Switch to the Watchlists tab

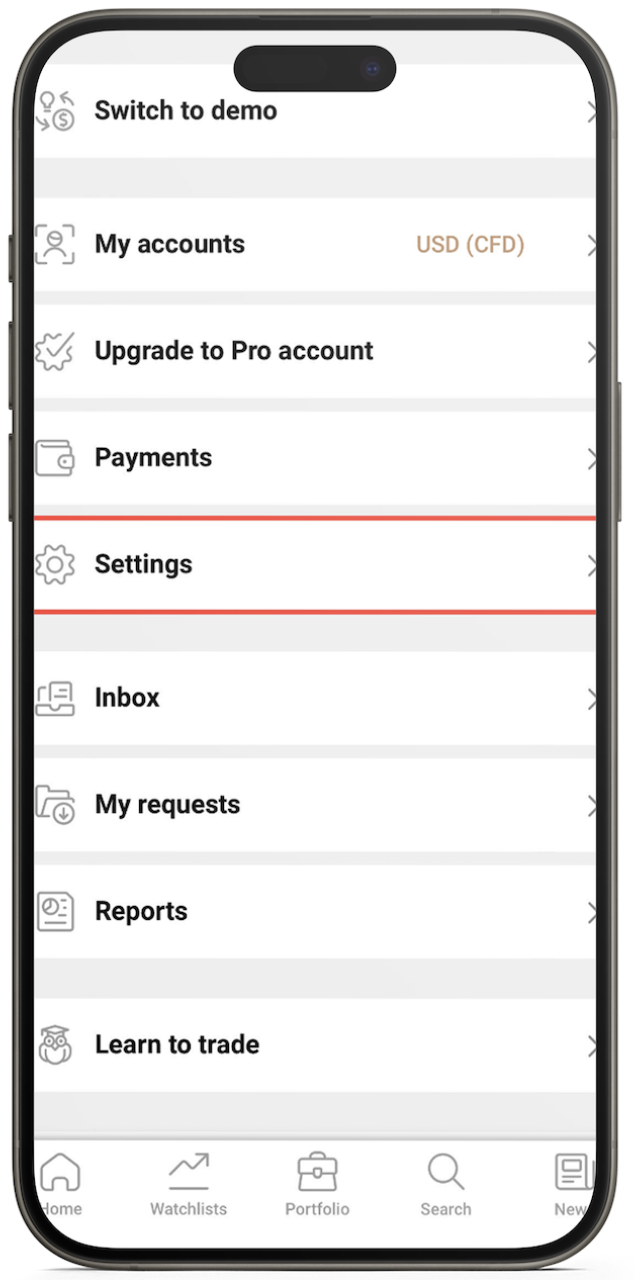[x=188, y=1185]
